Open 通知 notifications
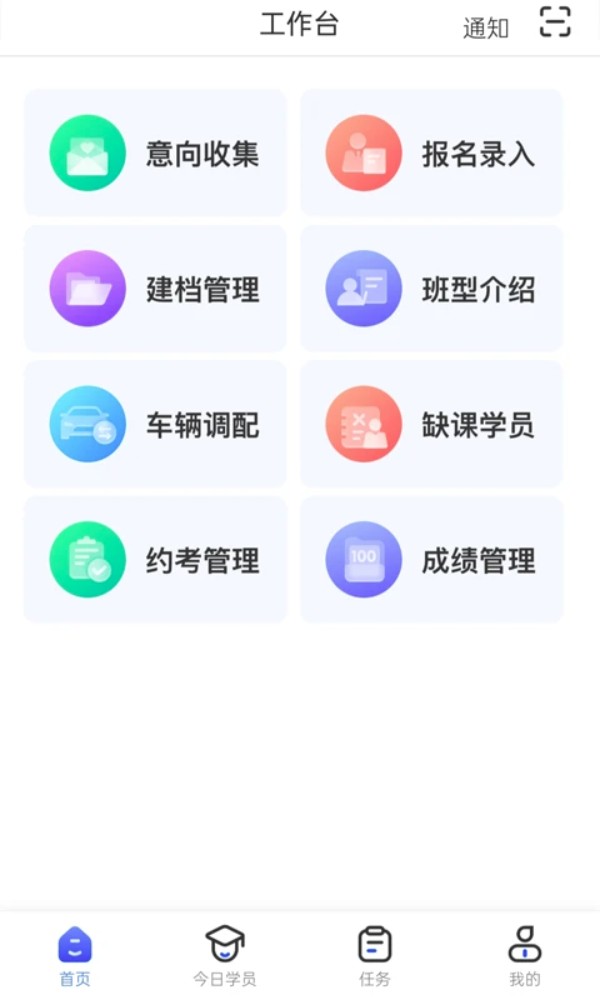The width and height of the screenshot is (600, 1000). coord(486,28)
